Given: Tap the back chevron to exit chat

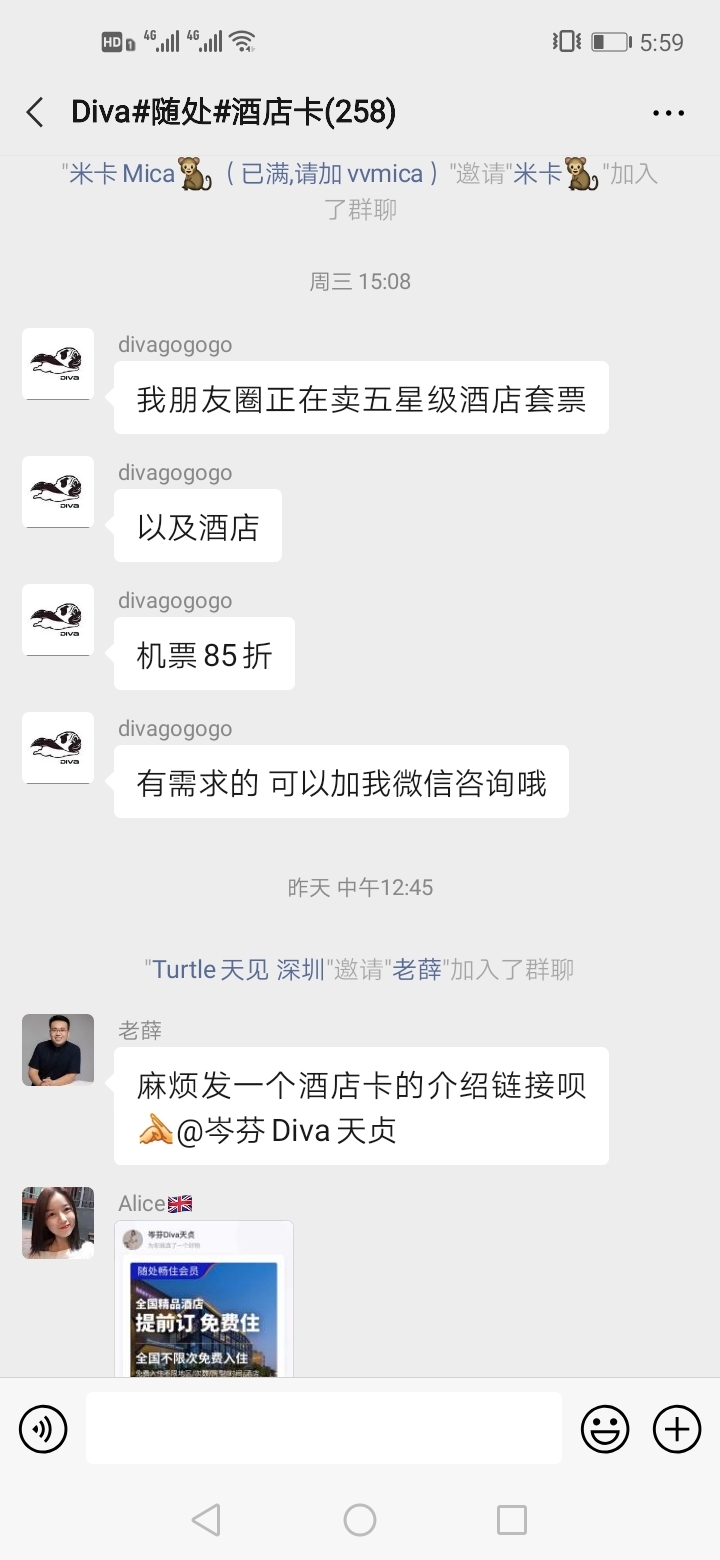Looking at the screenshot, I should (x=35, y=113).
